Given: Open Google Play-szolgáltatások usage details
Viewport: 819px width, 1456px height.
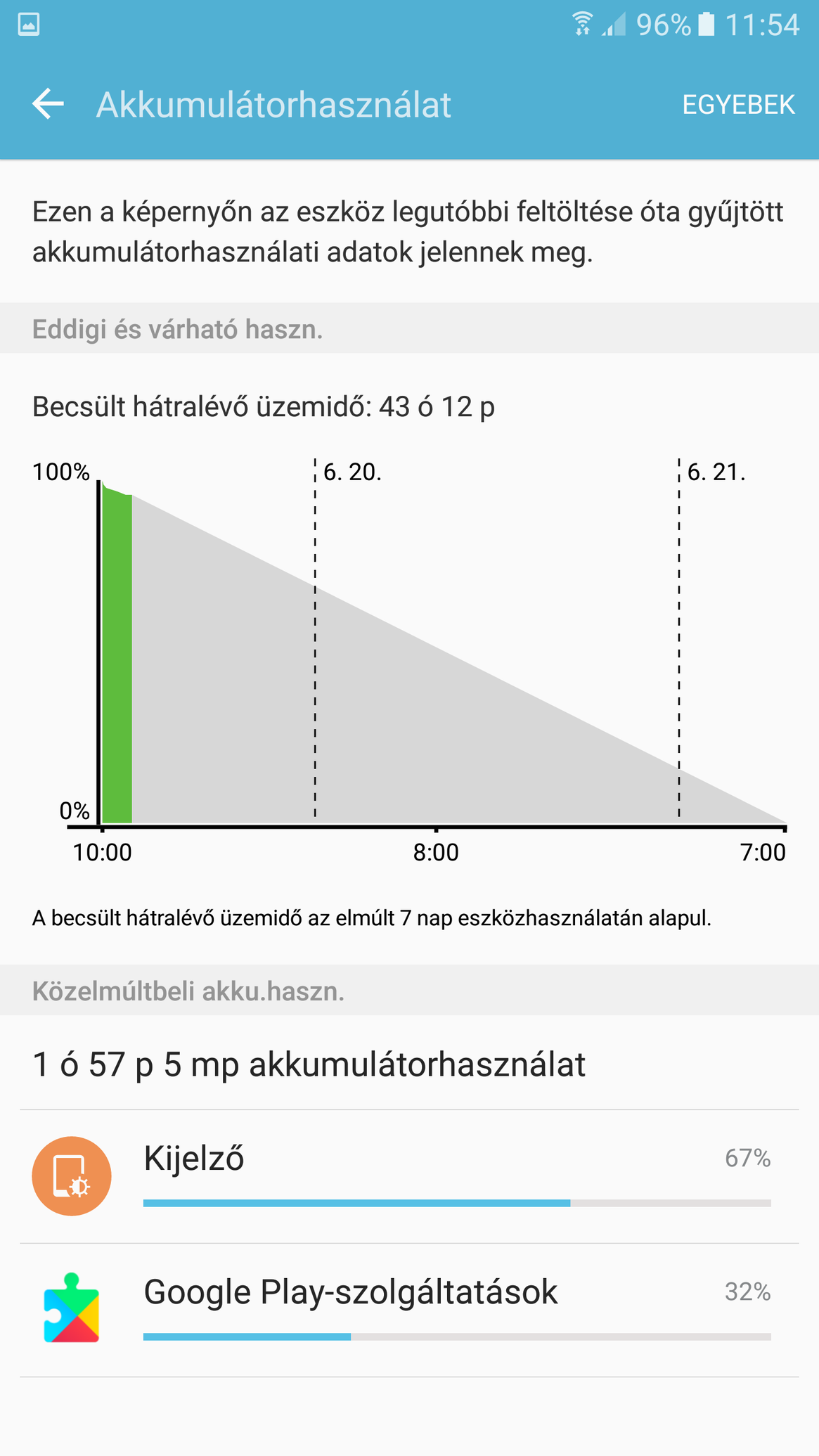Looking at the screenshot, I should pos(409,1310).
